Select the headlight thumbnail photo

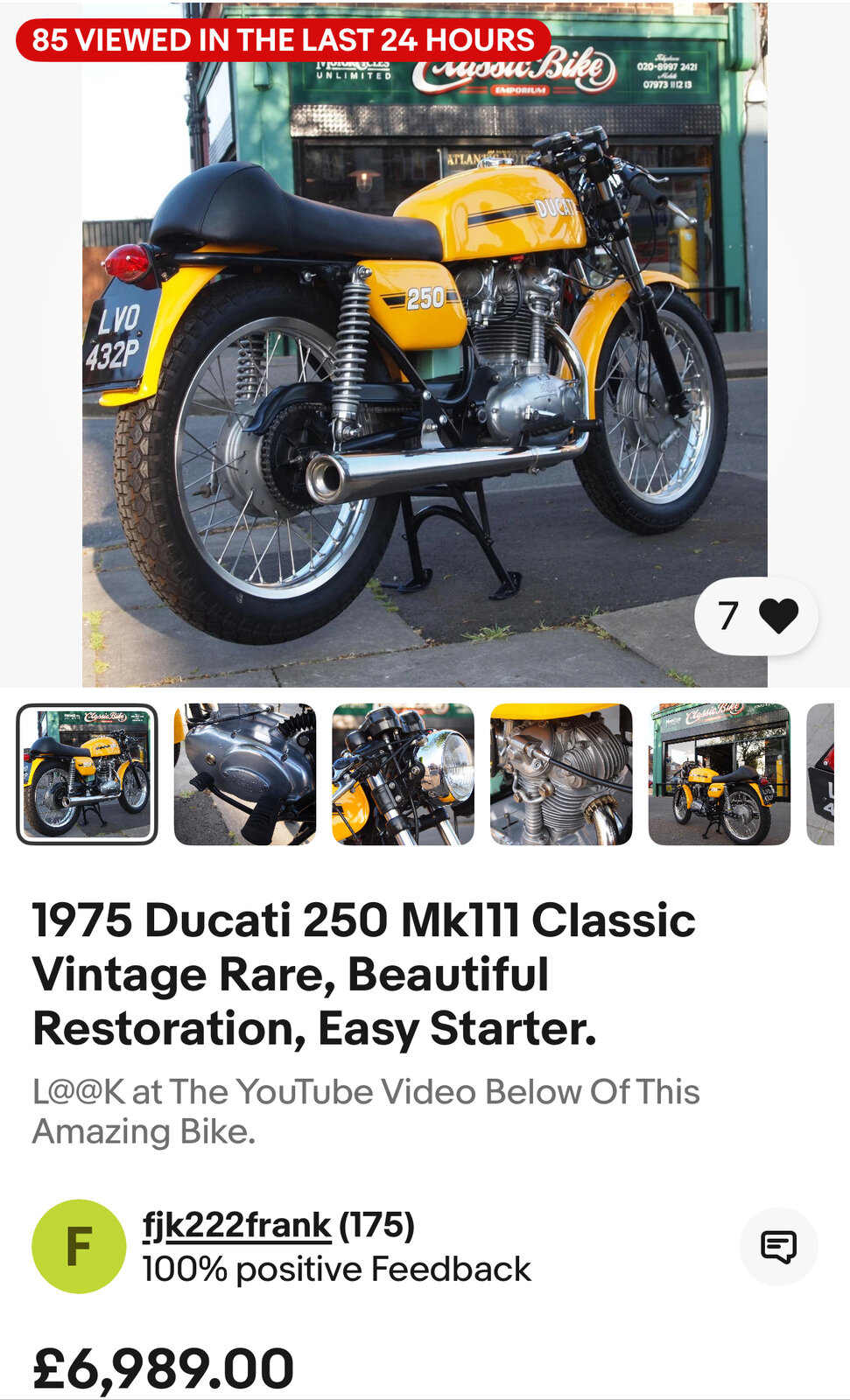coord(403,774)
